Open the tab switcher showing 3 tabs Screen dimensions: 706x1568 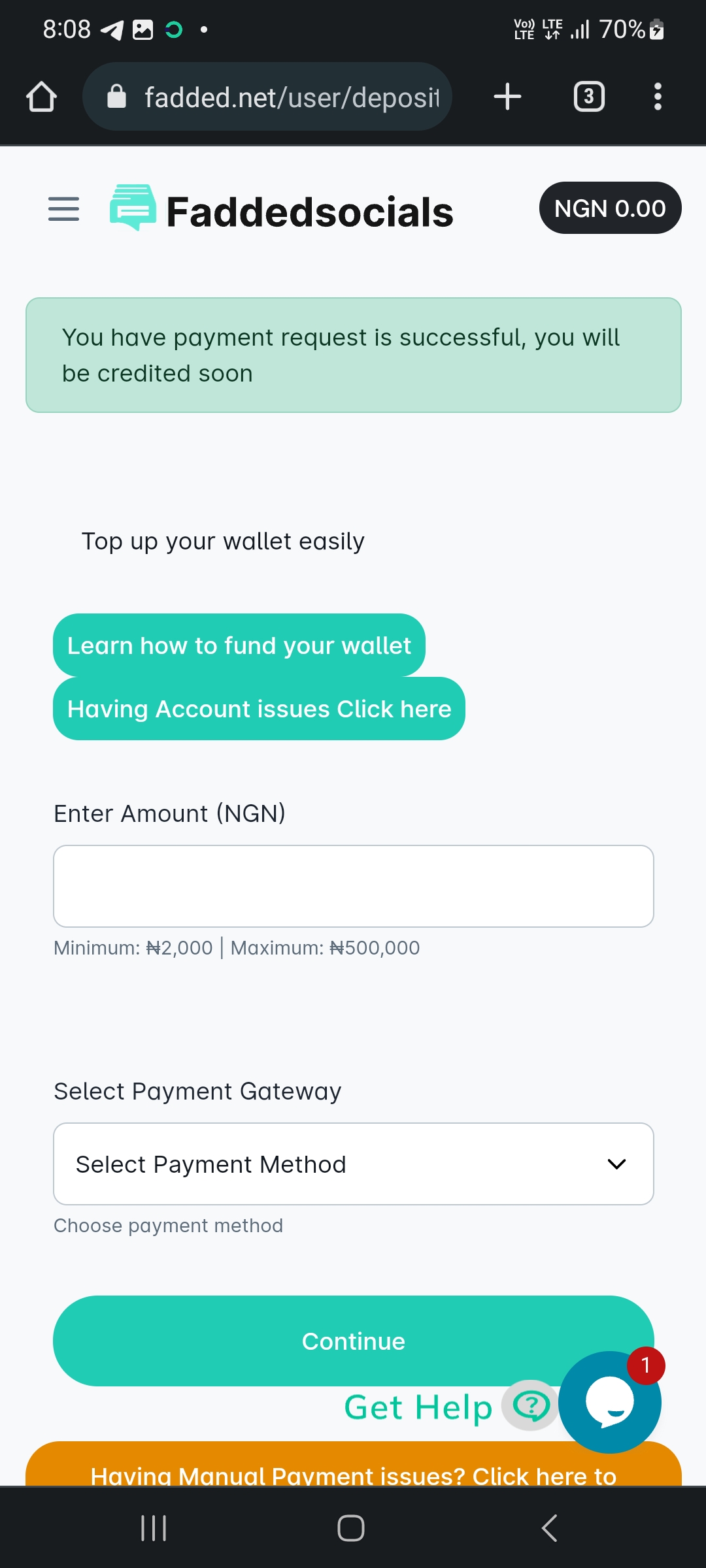click(589, 97)
